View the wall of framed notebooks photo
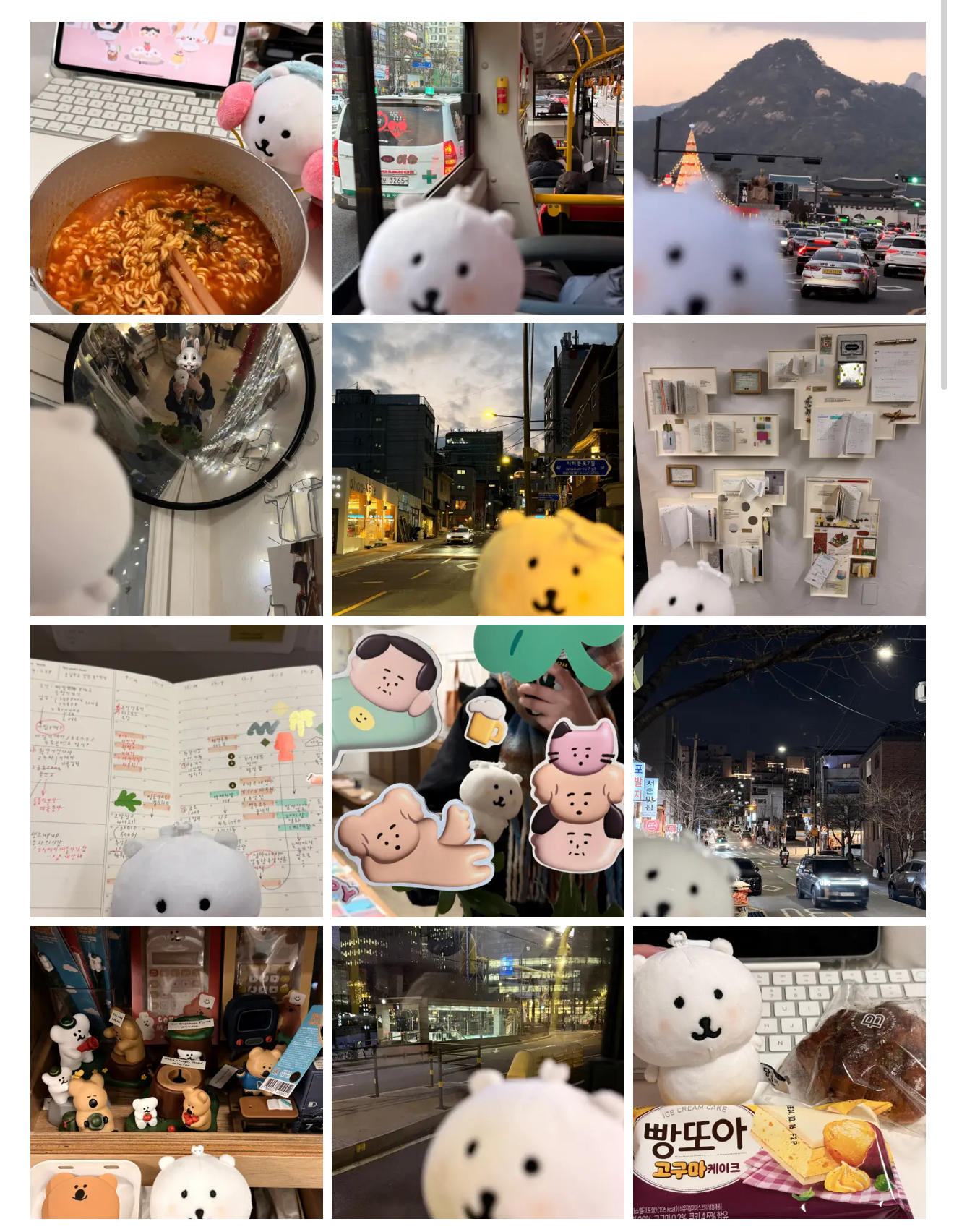The image size is (954, 1232). click(779, 469)
